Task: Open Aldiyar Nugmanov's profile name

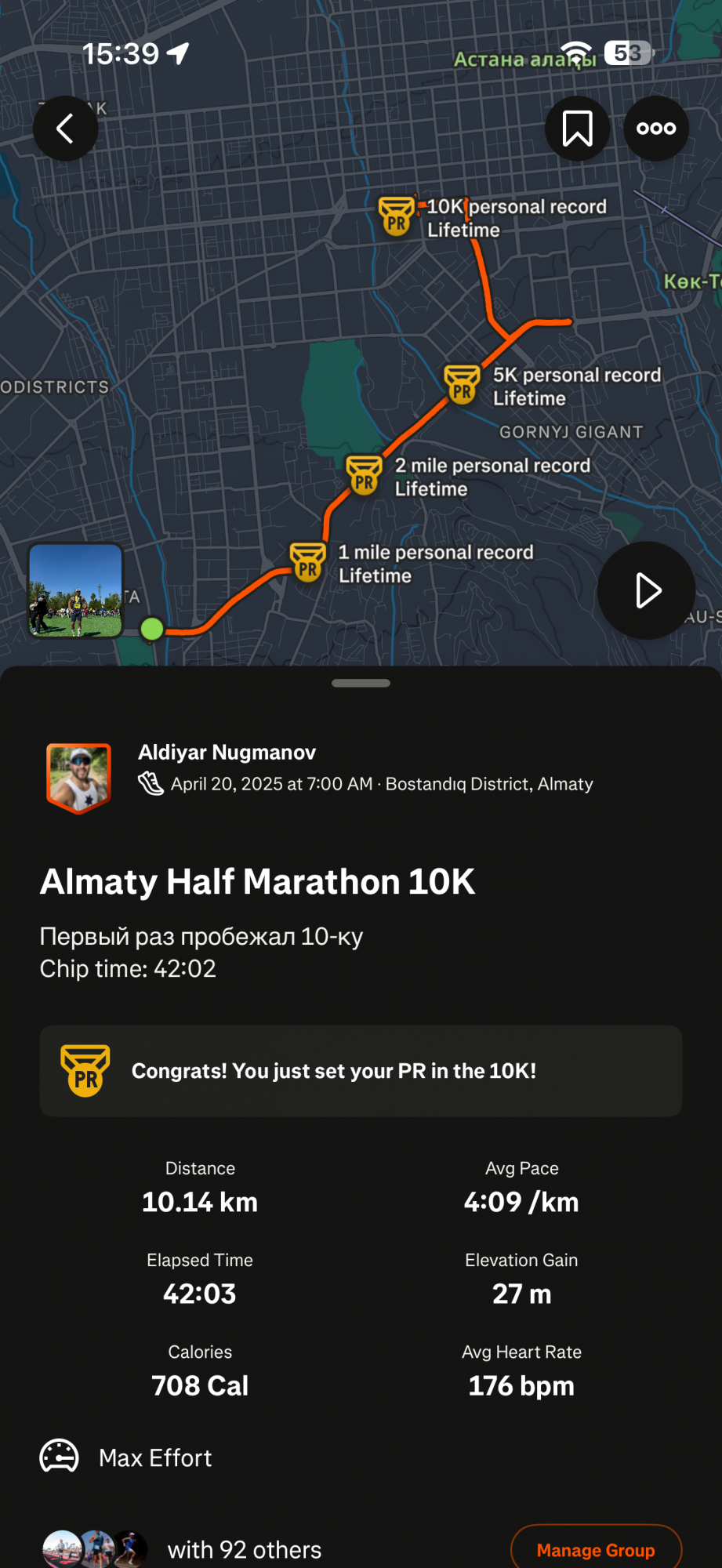Action: [227, 753]
